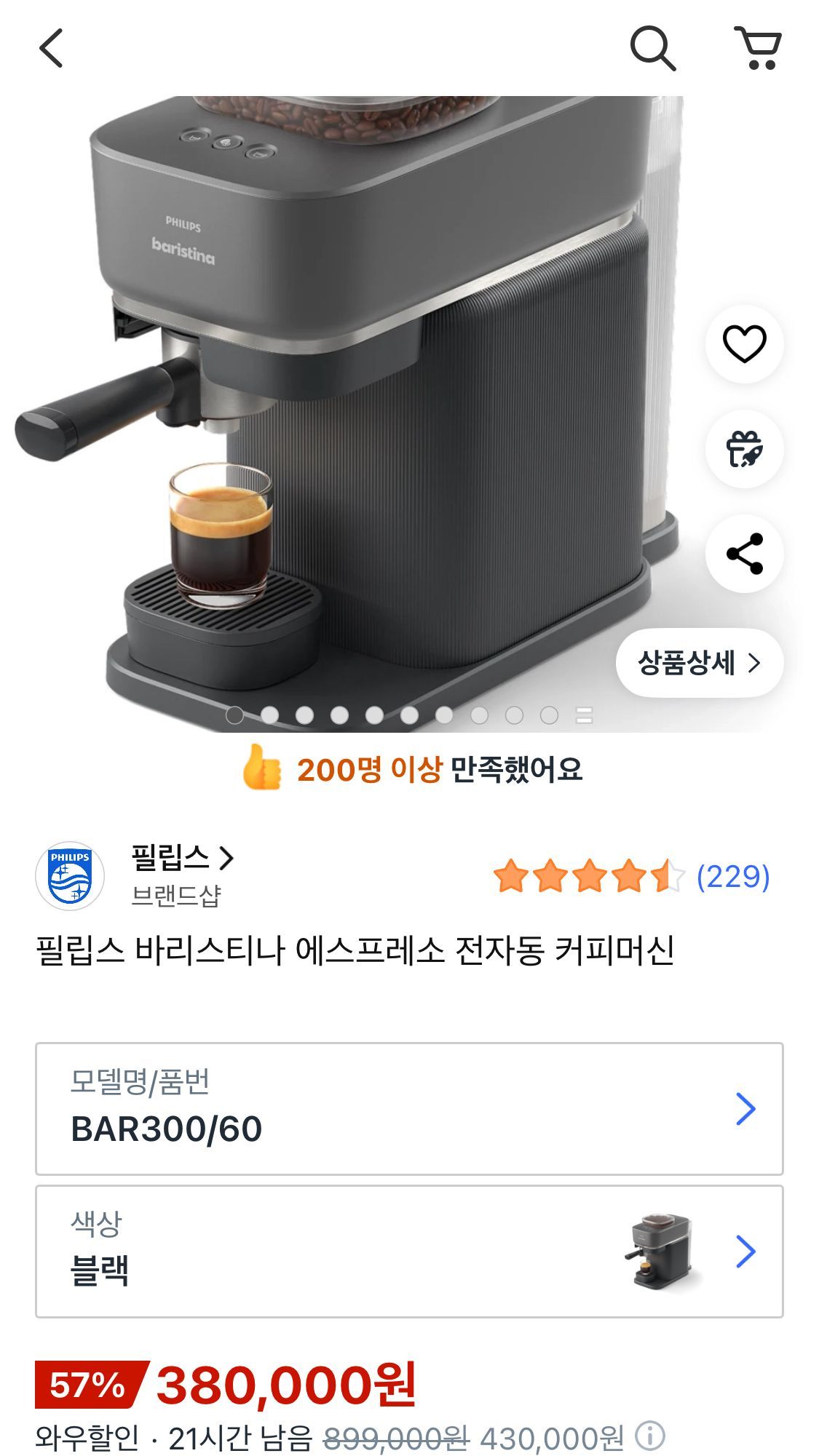Screen dimensions: 819x1456
Task: Open the 색상 블랙 color selector
Action: 409,1251
